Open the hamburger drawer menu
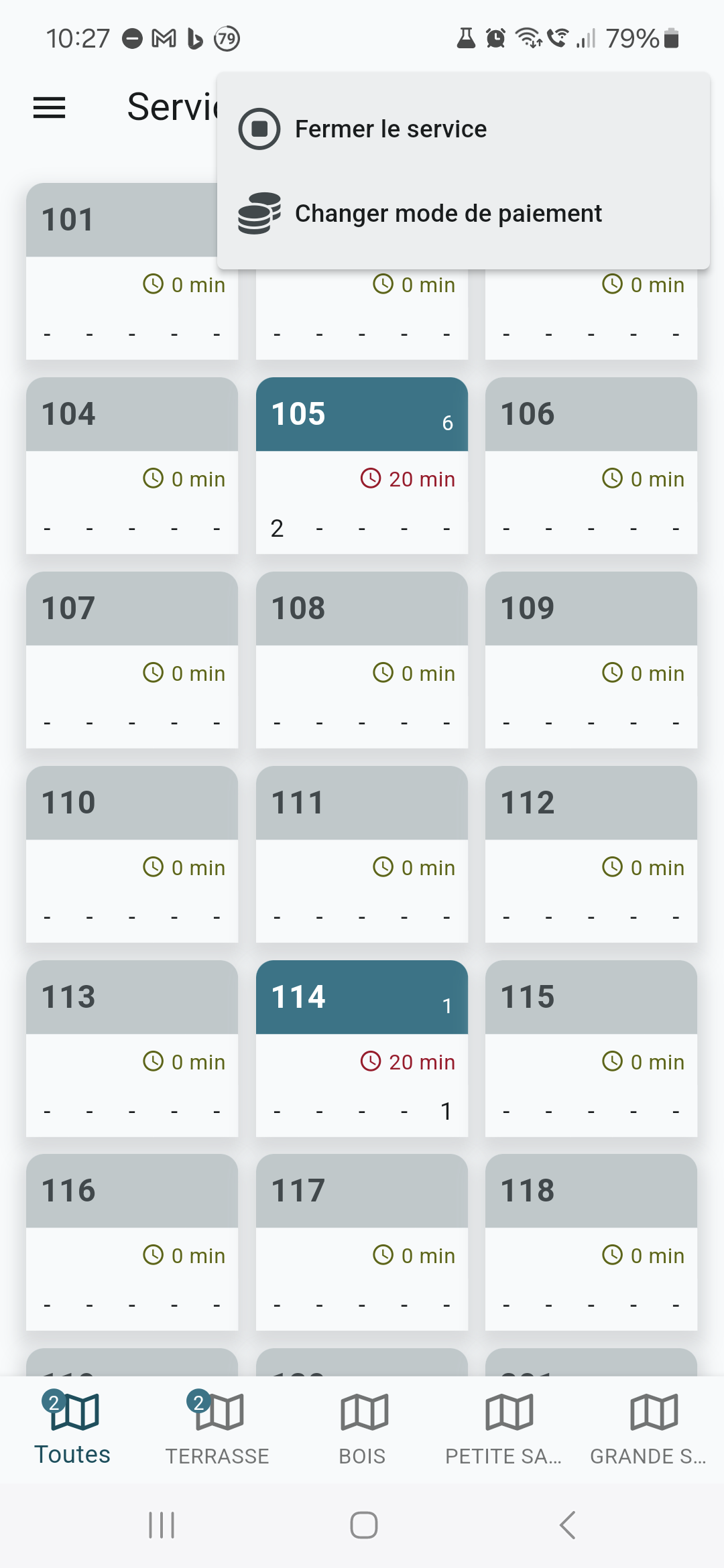Image resolution: width=724 pixels, height=1568 pixels. coord(50,107)
